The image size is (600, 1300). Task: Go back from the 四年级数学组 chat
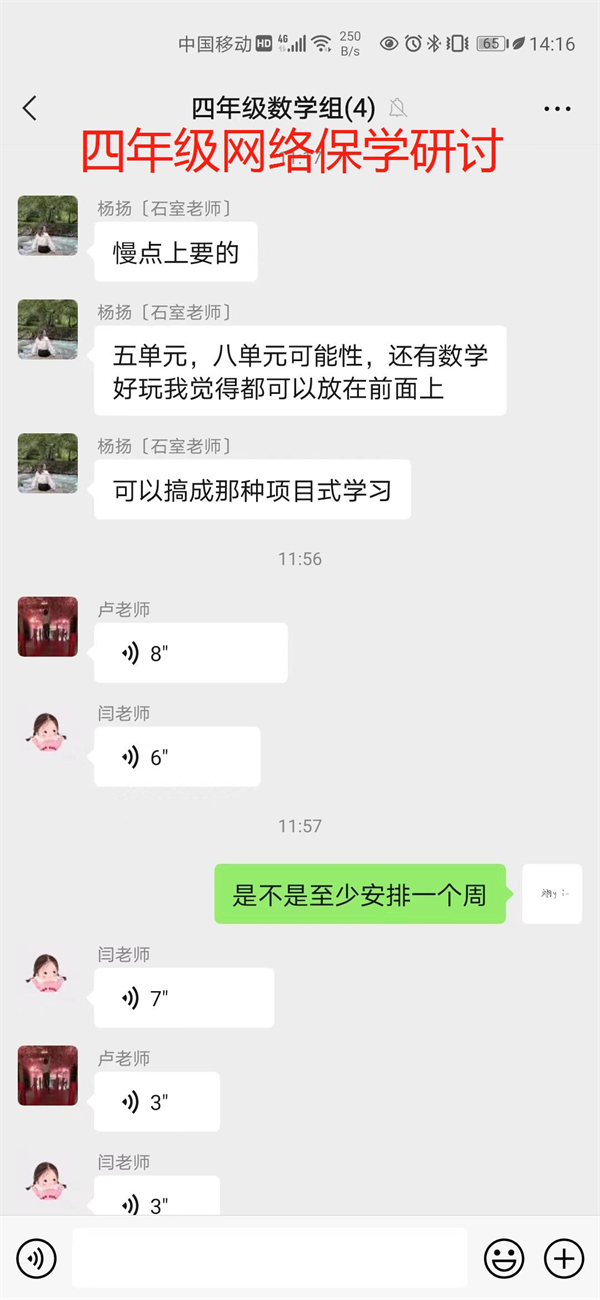point(30,108)
